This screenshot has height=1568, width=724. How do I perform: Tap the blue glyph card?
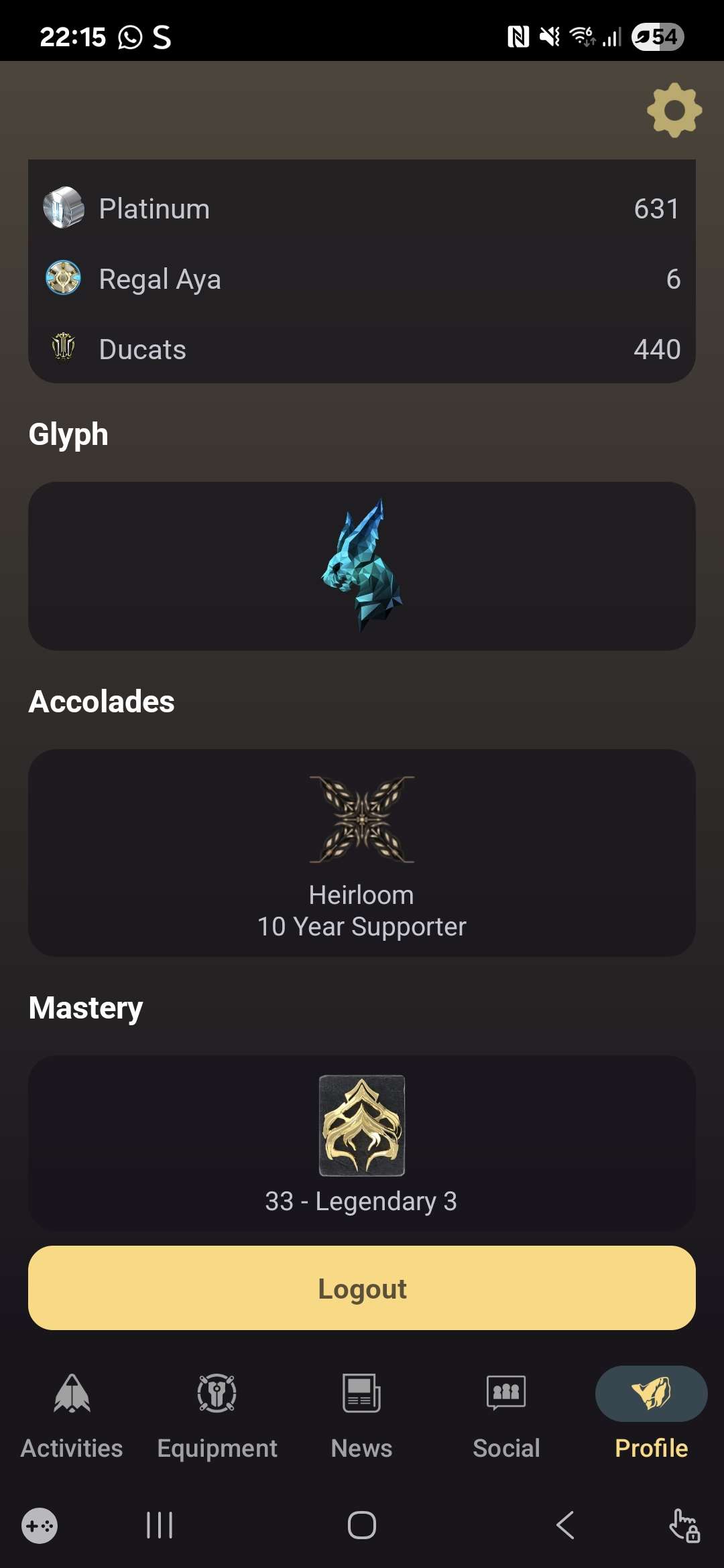point(362,566)
